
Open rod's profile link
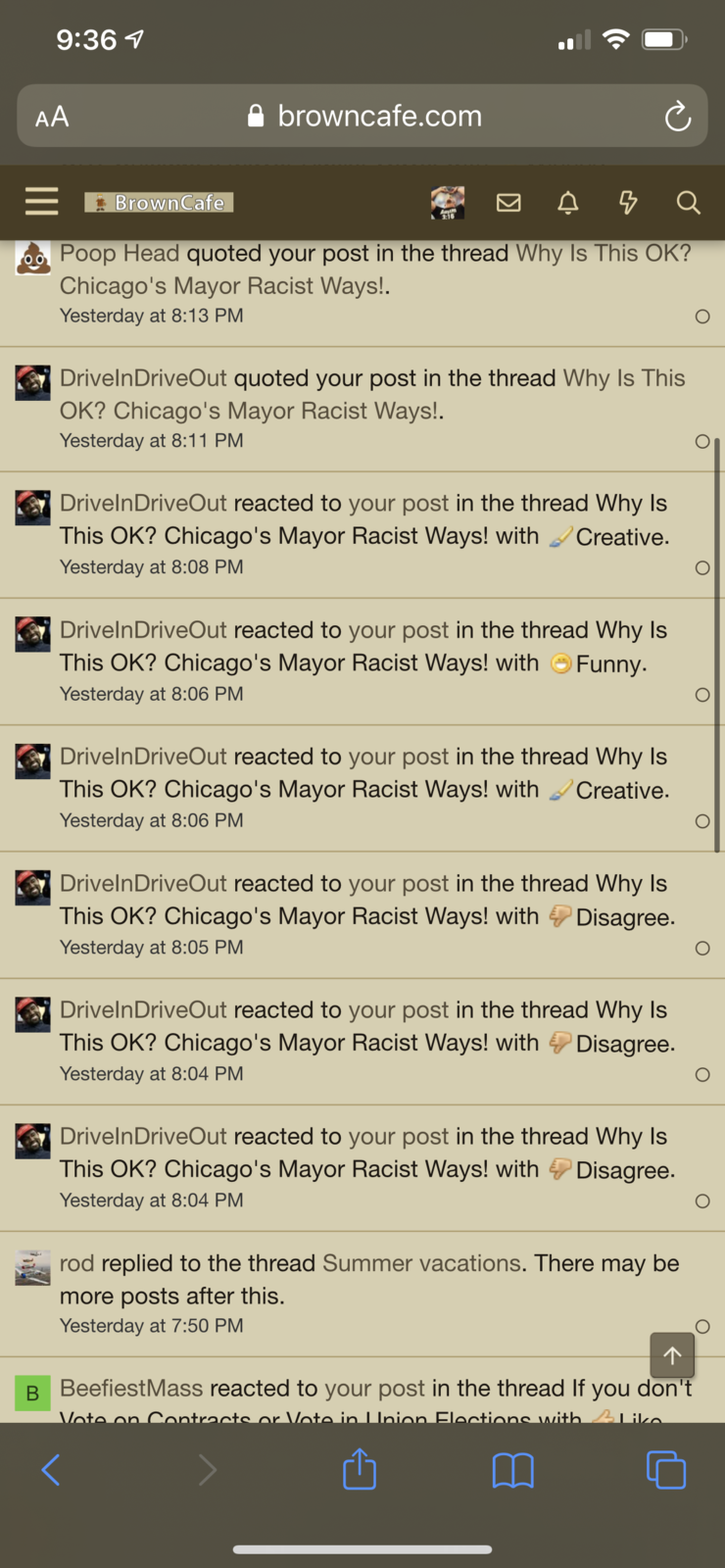click(x=76, y=1263)
